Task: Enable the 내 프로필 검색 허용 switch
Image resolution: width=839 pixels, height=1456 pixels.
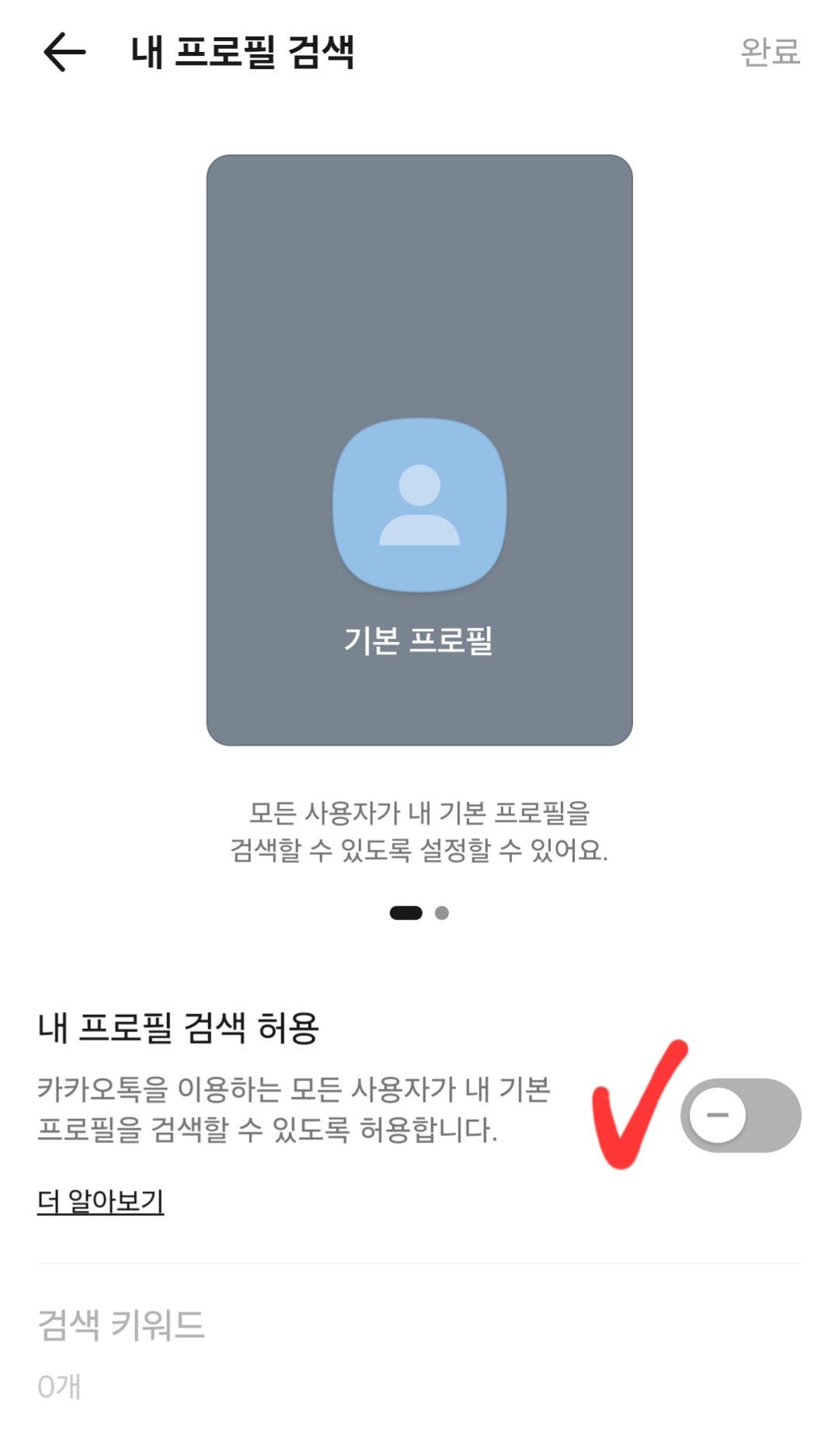Action: pos(740,1115)
